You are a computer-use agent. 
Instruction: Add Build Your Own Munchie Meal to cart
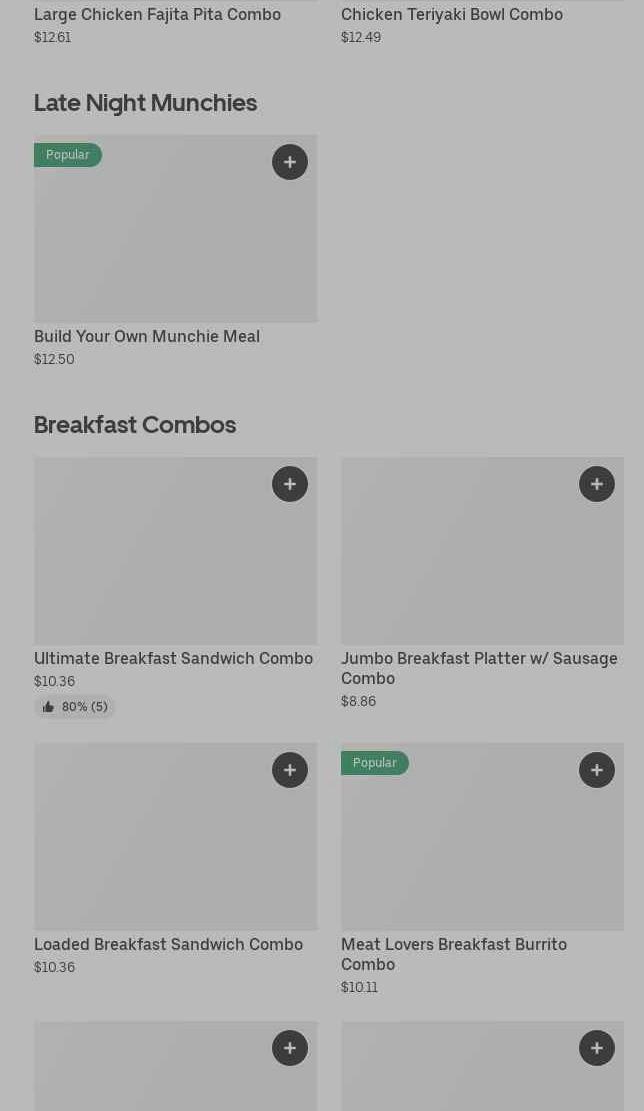tap(290, 162)
